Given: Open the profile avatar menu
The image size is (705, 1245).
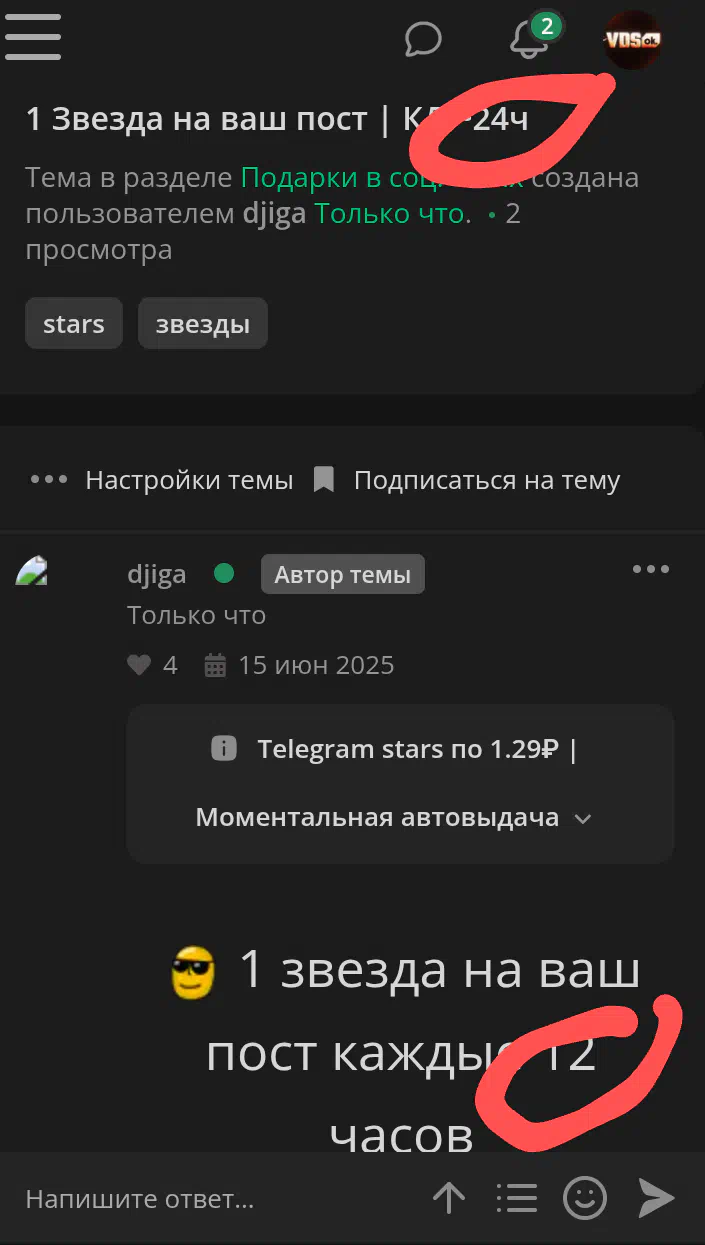Looking at the screenshot, I should coord(634,40).
